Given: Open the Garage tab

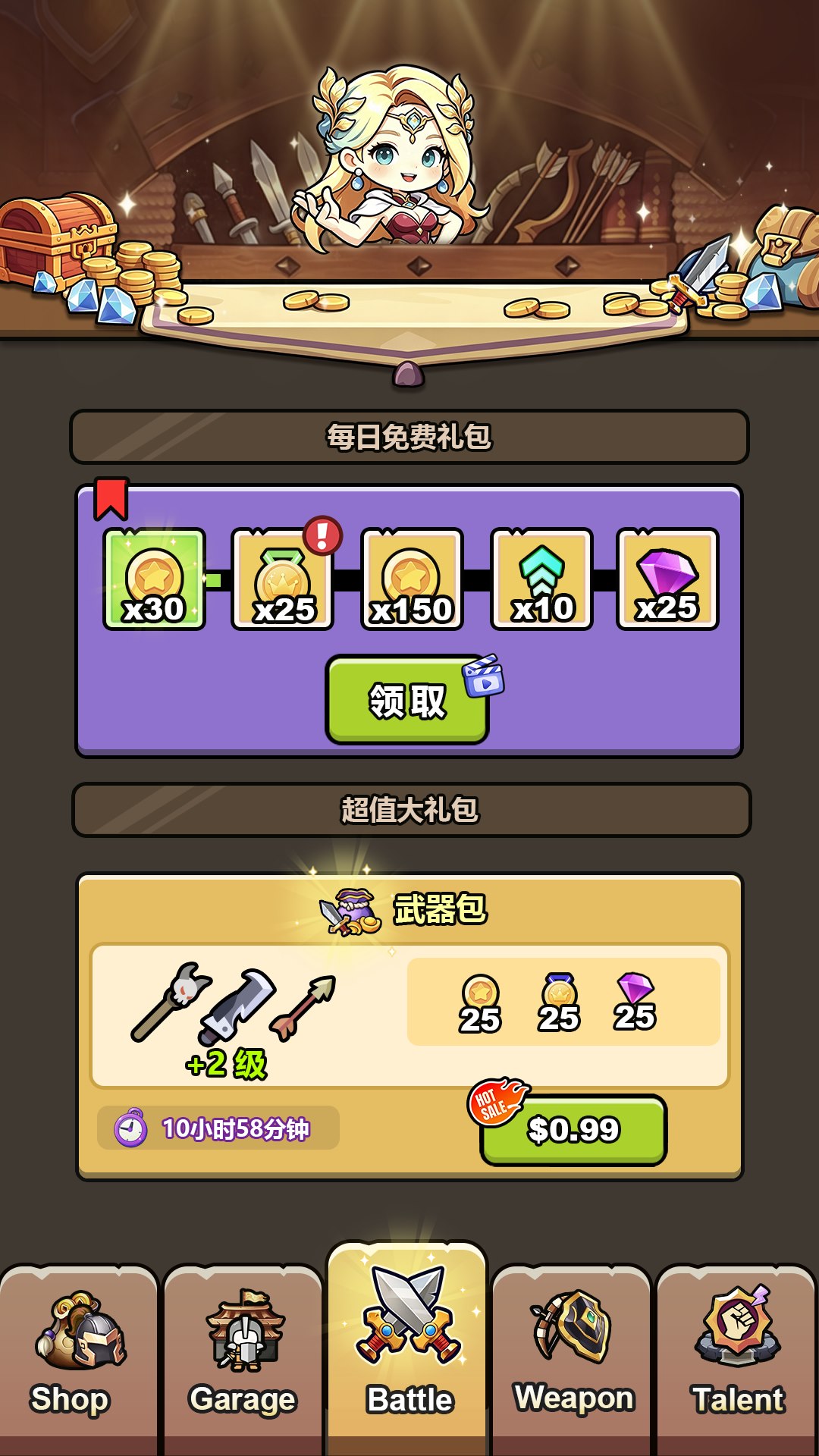Looking at the screenshot, I should pos(243,1359).
